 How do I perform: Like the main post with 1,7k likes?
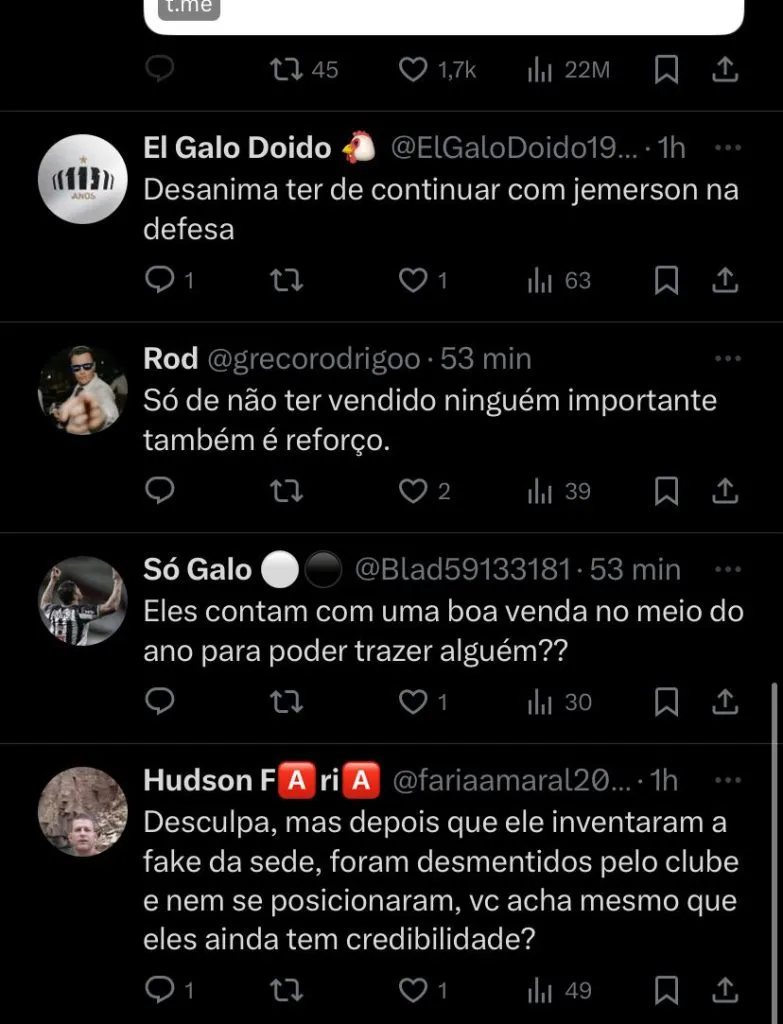[x=414, y=70]
